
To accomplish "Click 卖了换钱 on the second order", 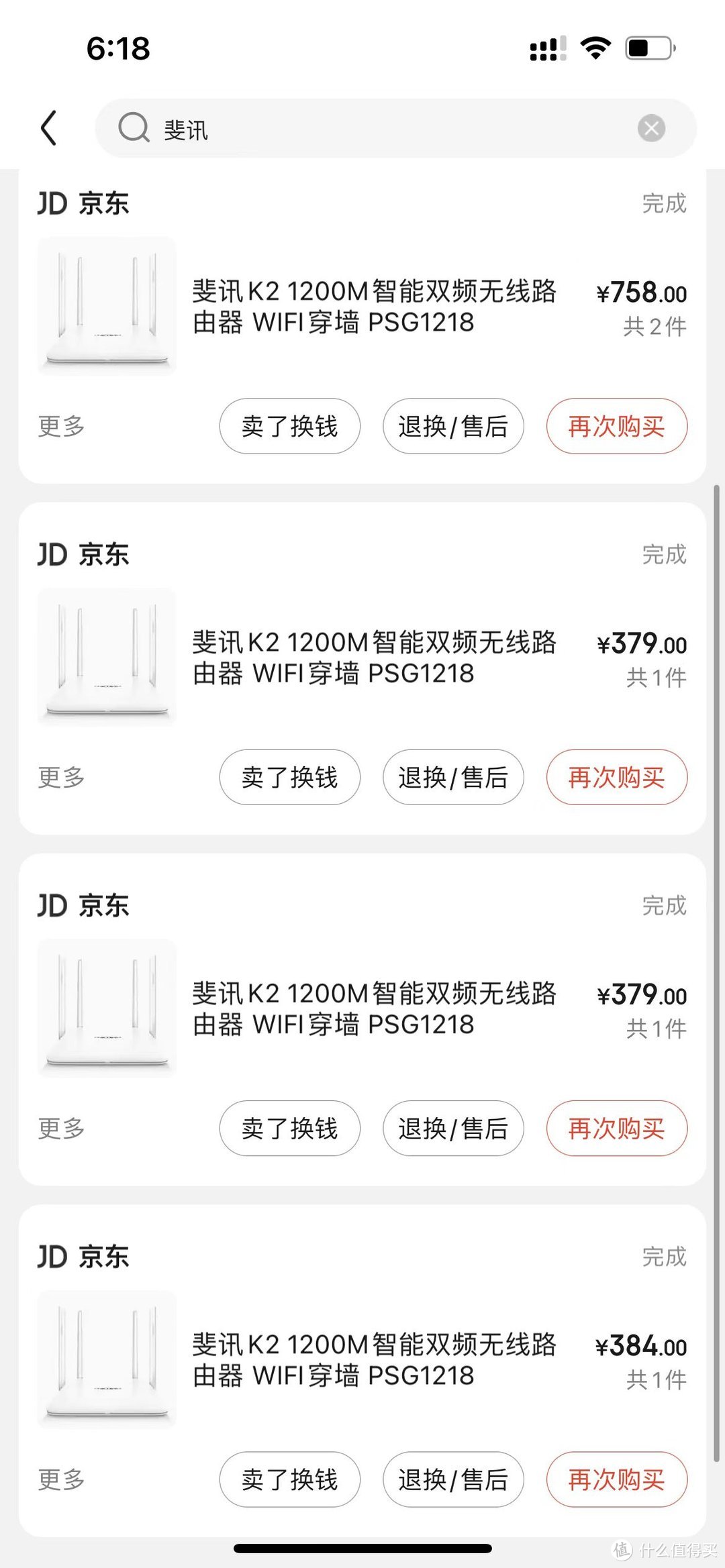I will (x=289, y=777).
